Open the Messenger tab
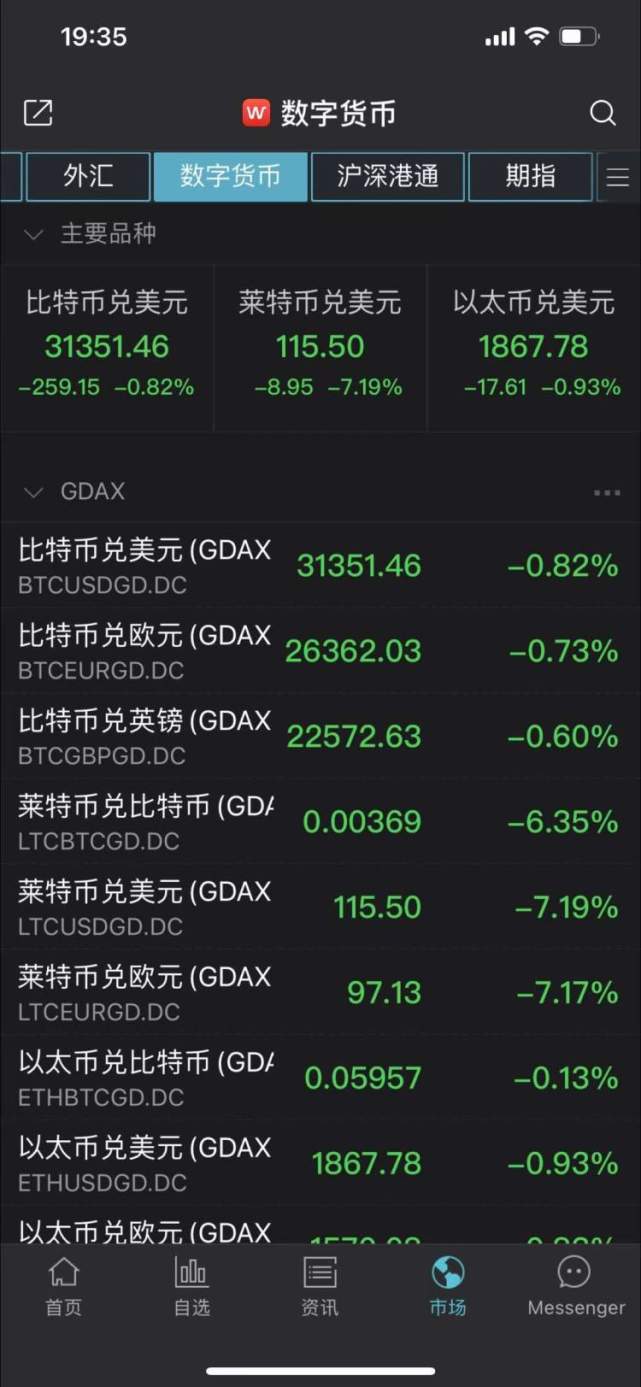641x1387 pixels. point(575,1287)
